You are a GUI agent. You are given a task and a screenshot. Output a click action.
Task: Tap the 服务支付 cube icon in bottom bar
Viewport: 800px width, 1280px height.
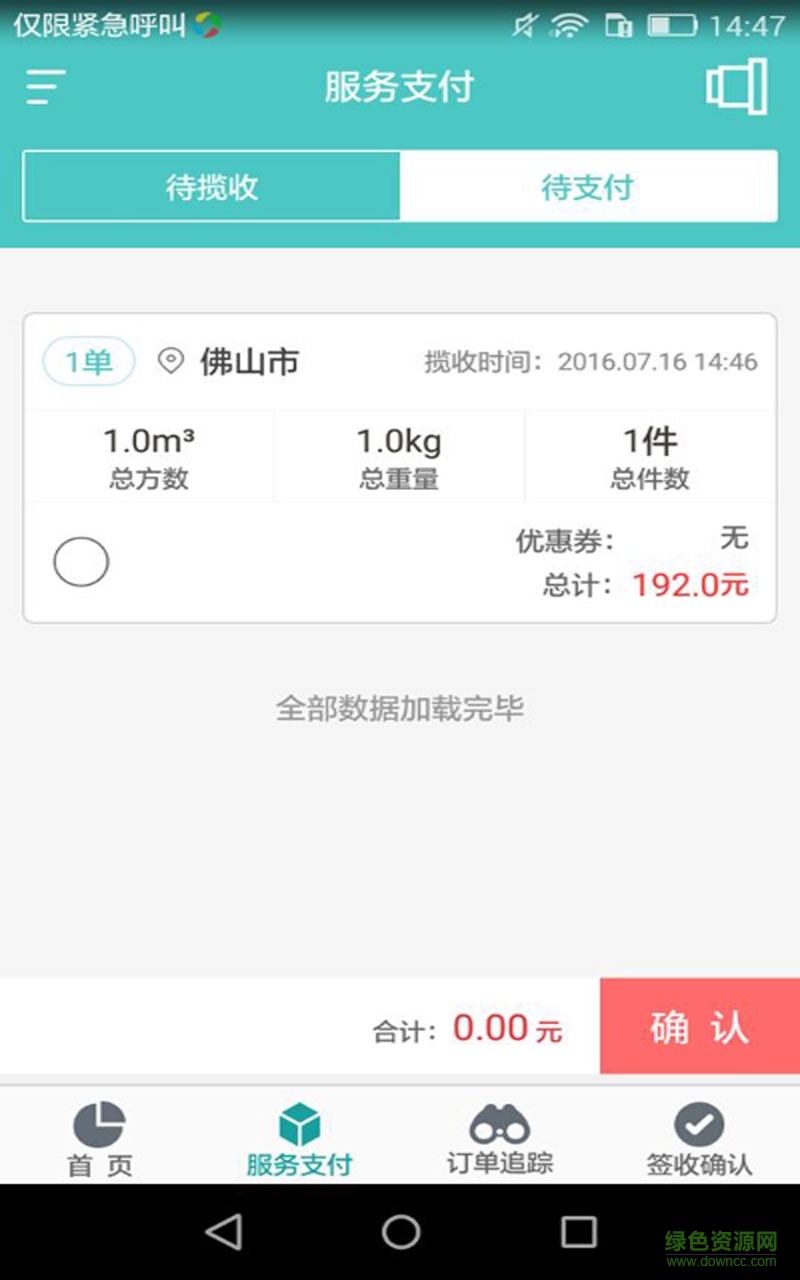pos(299,1123)
